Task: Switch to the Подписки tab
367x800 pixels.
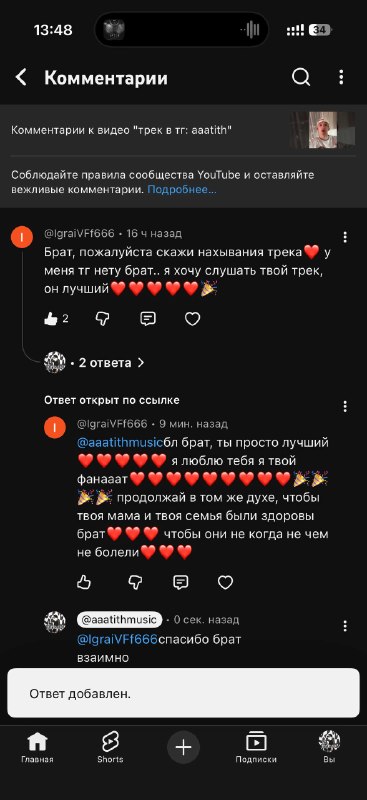Action: [x=256, y=747]
